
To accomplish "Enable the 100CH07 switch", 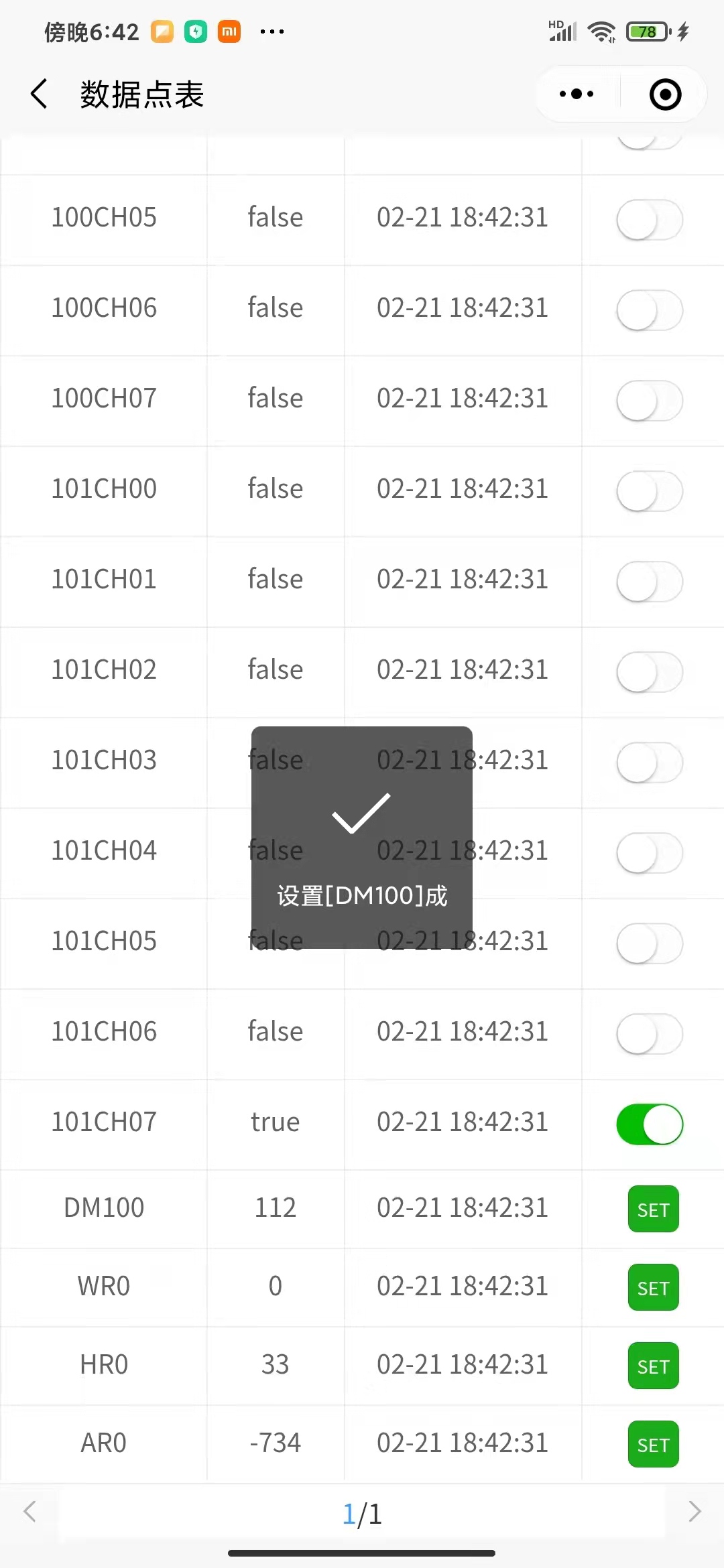I will [649, 401].
